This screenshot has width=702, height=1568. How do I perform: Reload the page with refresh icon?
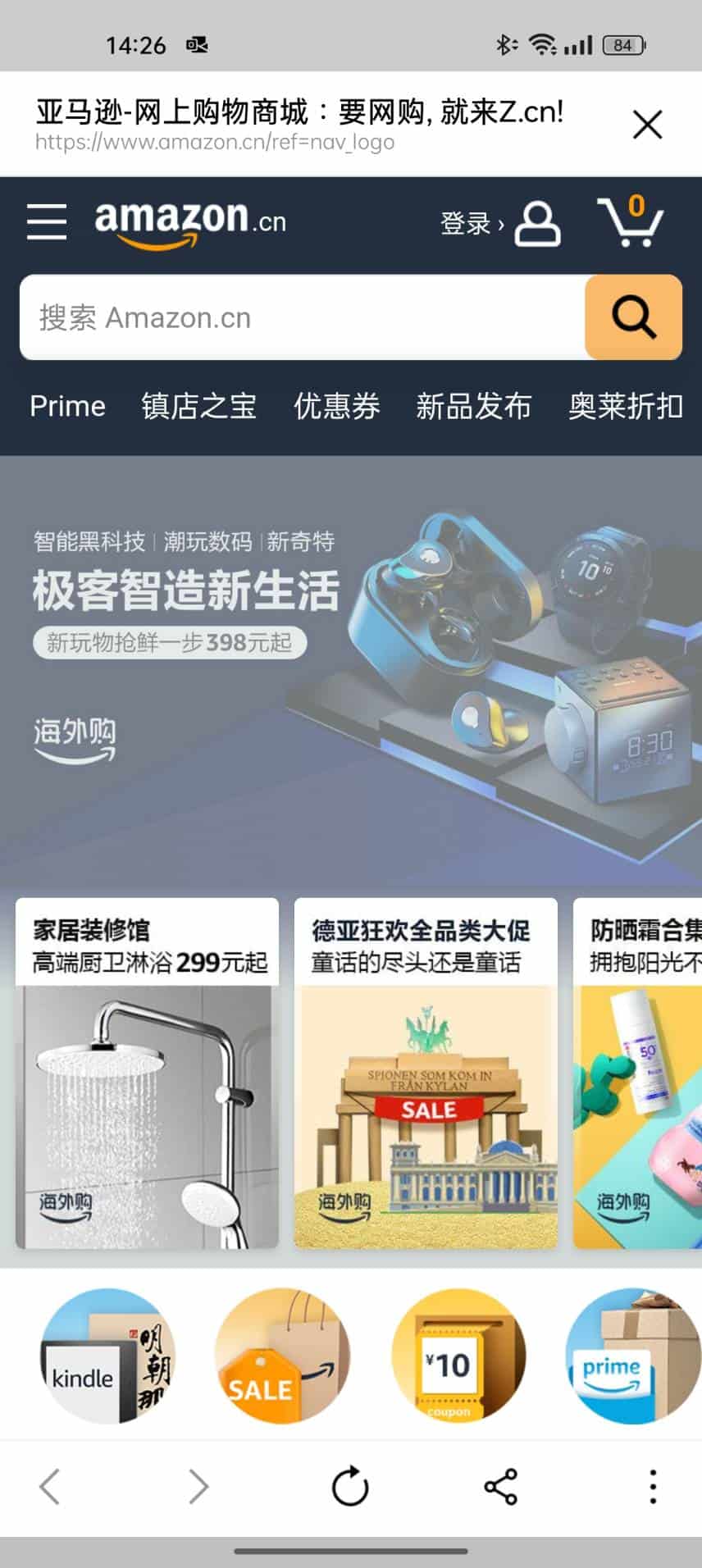click(x=349, y=1486)
